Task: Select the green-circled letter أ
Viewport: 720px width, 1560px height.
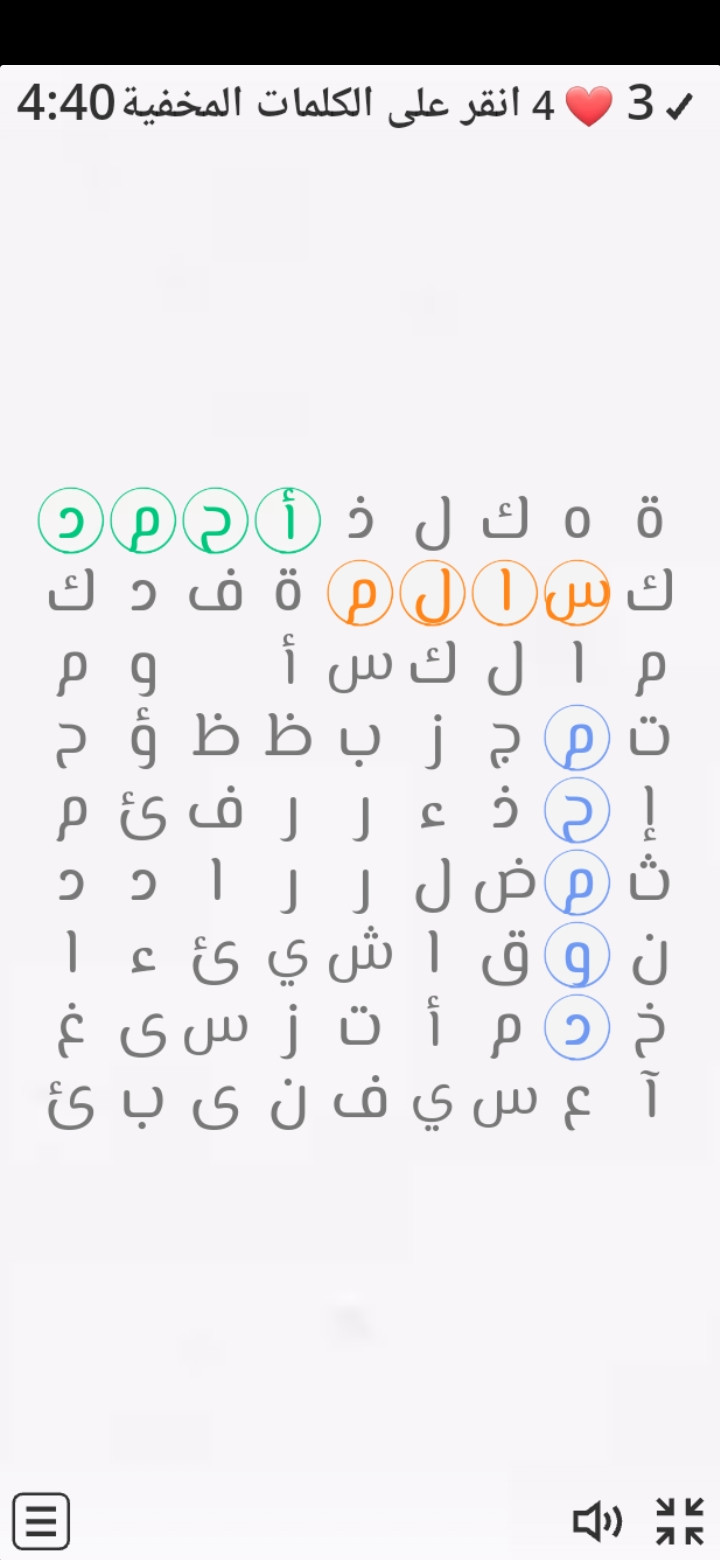Action: tap(288, 521)
